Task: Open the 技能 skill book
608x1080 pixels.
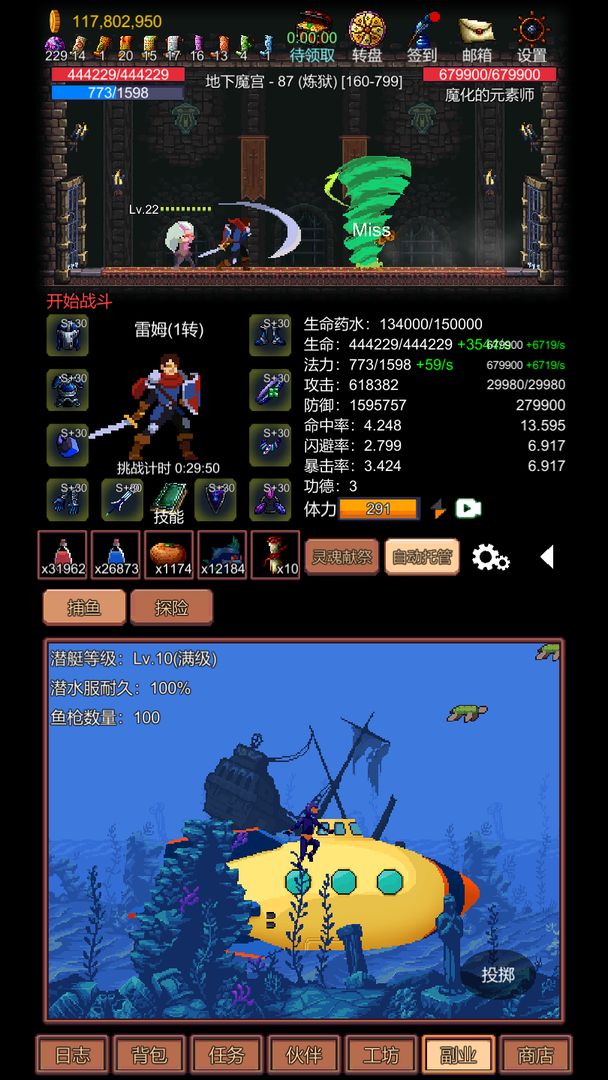Action: pos(169,500)
